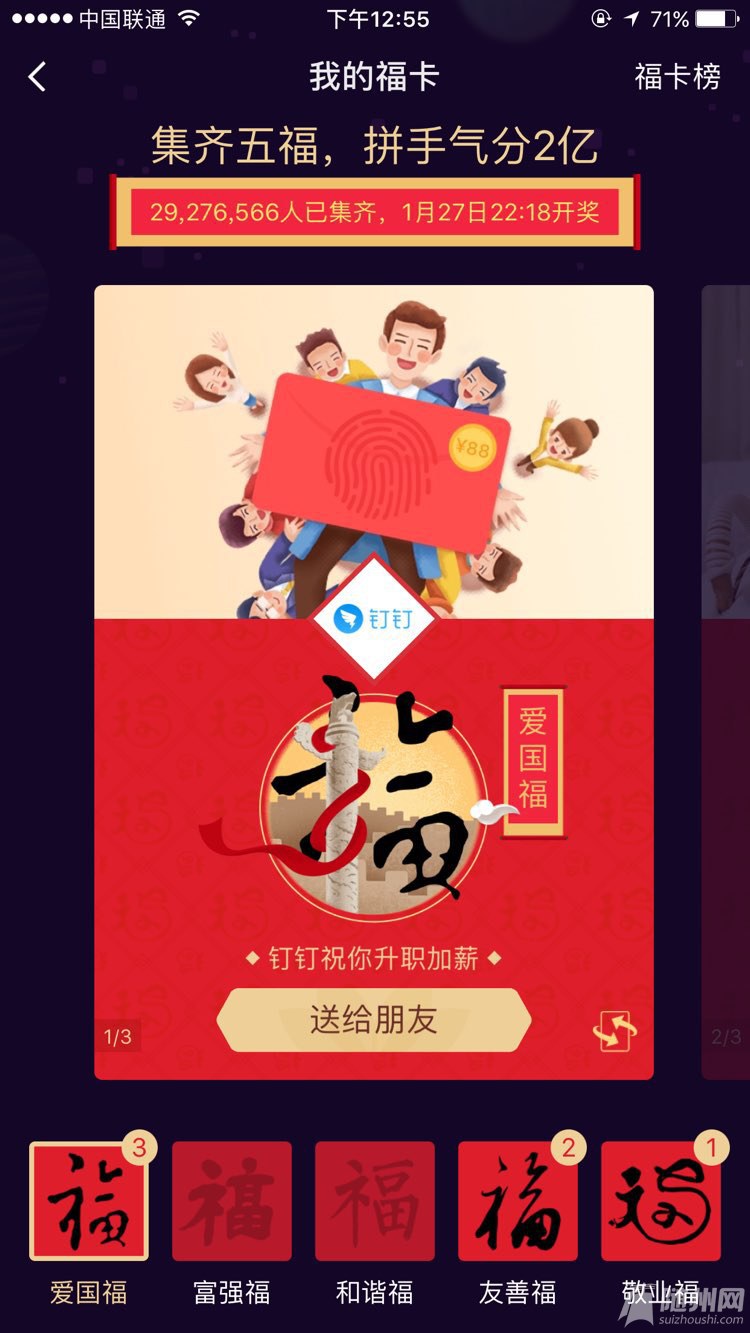Open 福卡榜 leaderboard

coord(677,77)
